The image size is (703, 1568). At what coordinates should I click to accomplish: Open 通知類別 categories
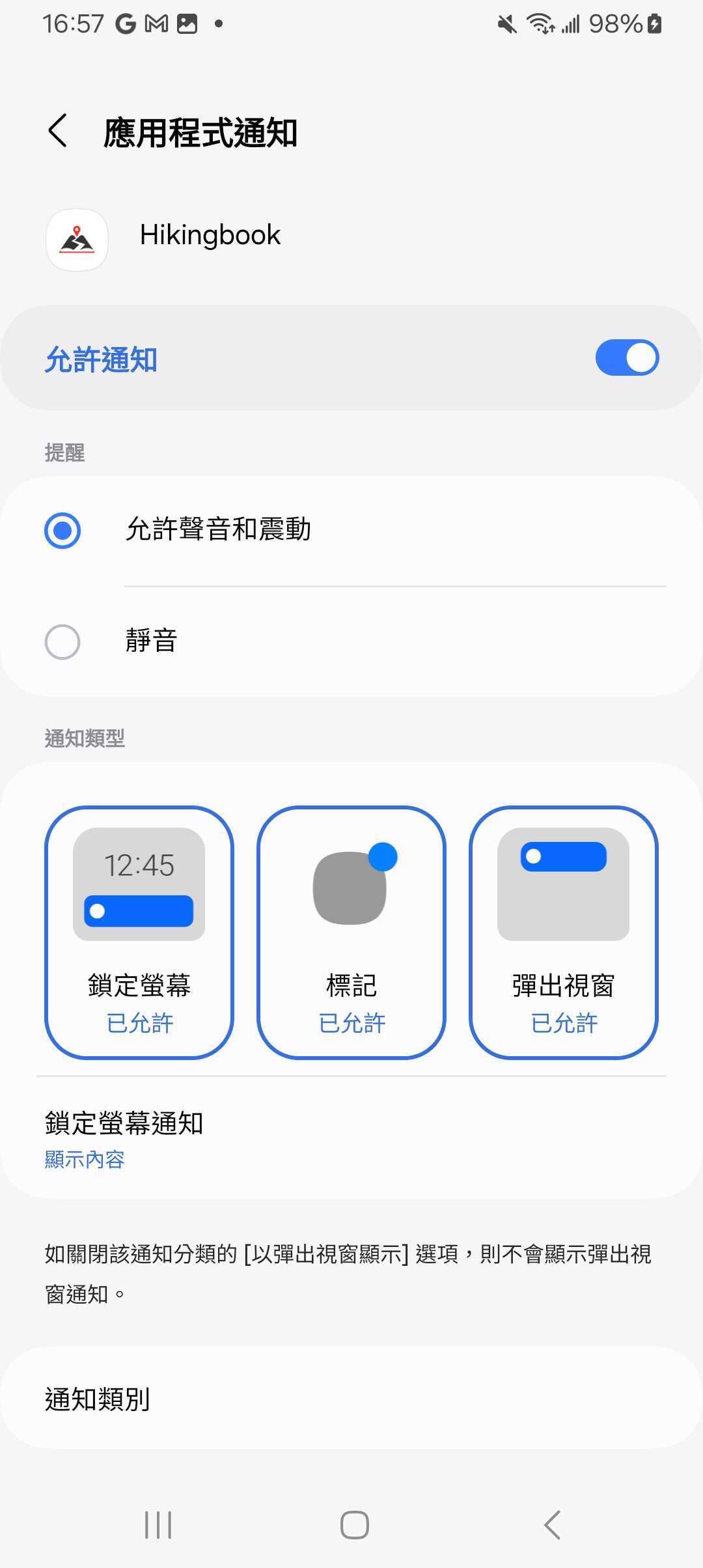pyautogui.click(x=351, y=1399)
